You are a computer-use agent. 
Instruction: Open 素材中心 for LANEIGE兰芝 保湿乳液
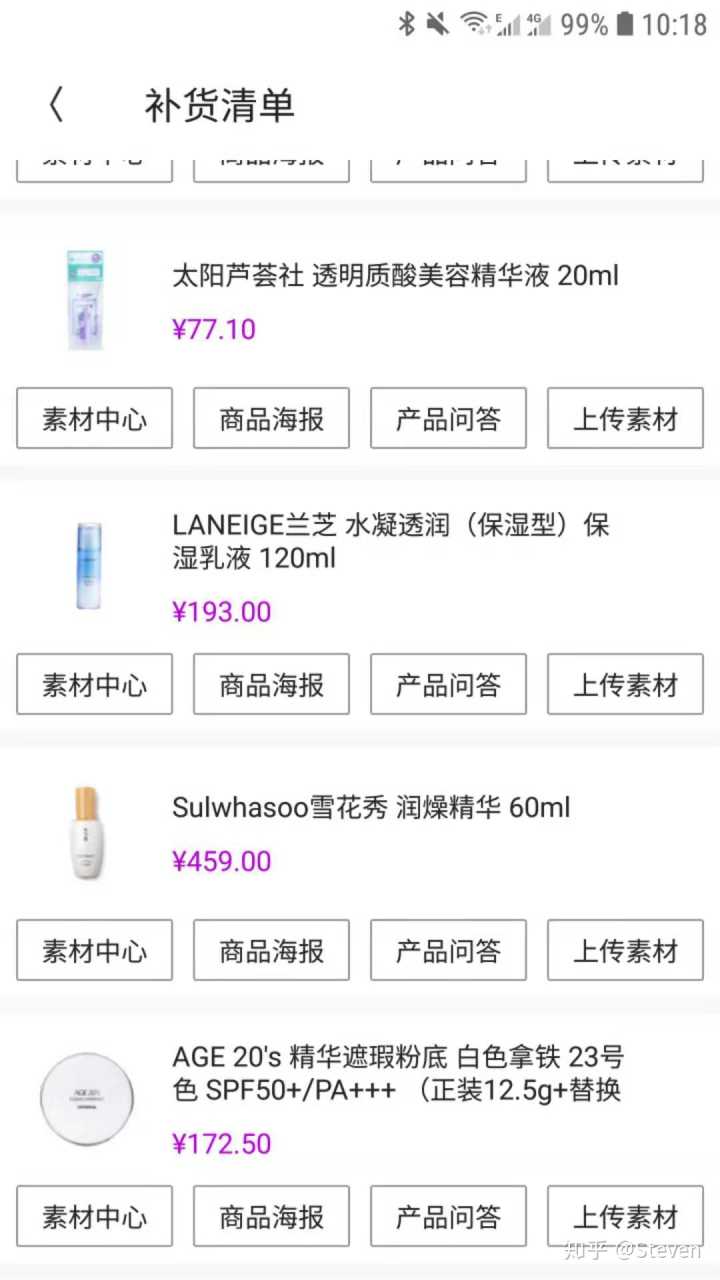(94, 685)
